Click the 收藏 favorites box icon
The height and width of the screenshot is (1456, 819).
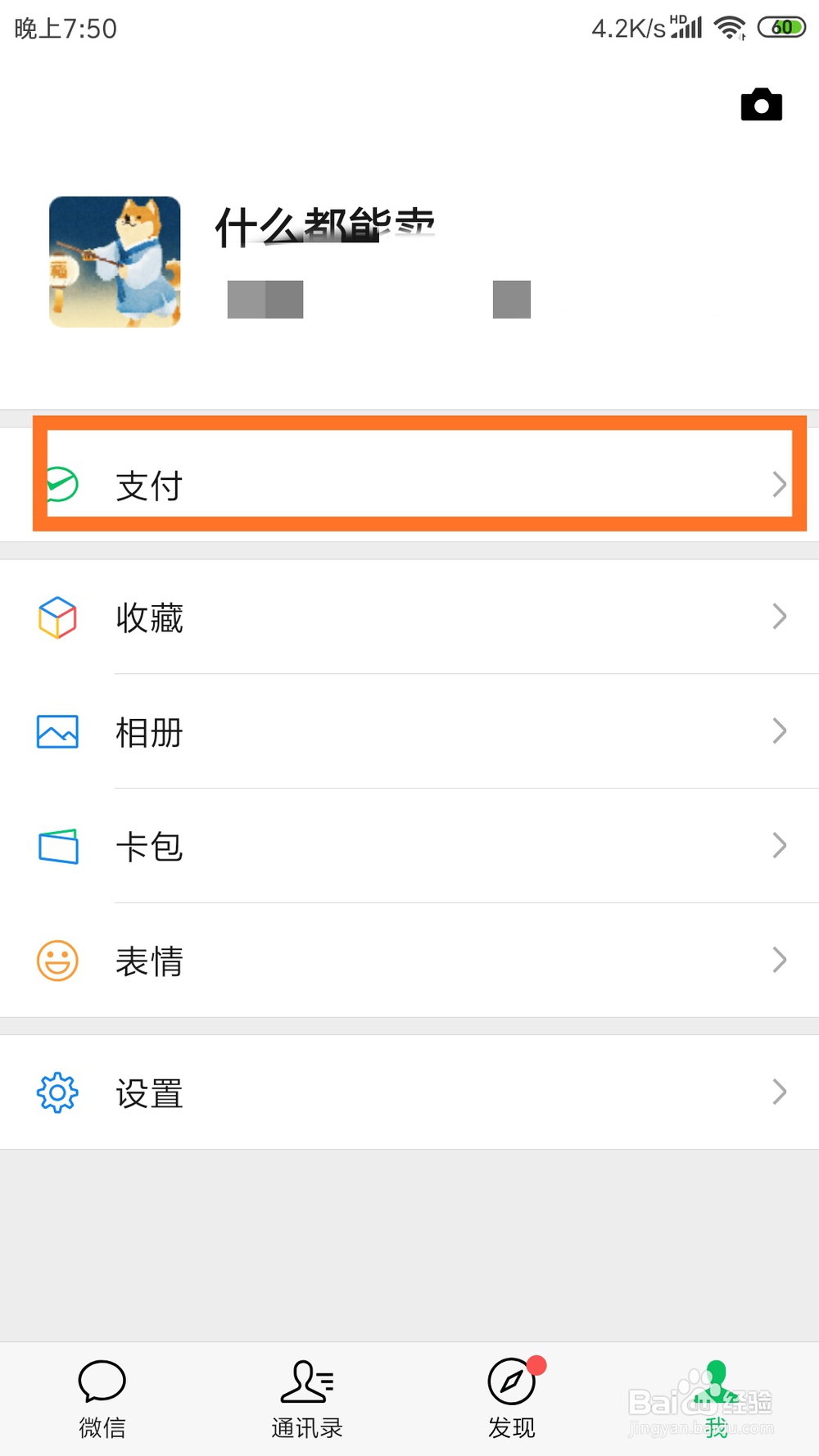coord(57,617)
